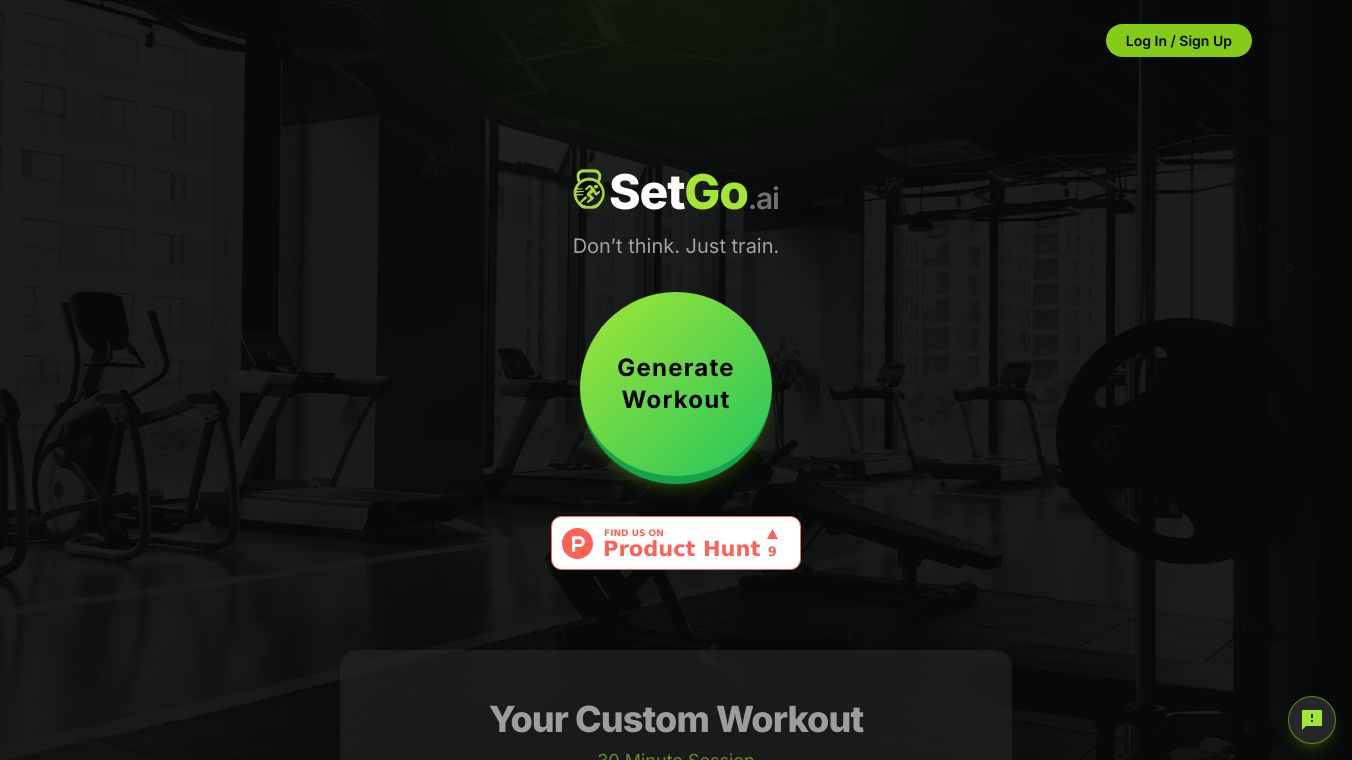This screenshot has width=1352, height=760.
Task: Tap Log In / Sign Up button
Action: [1178, 41]
